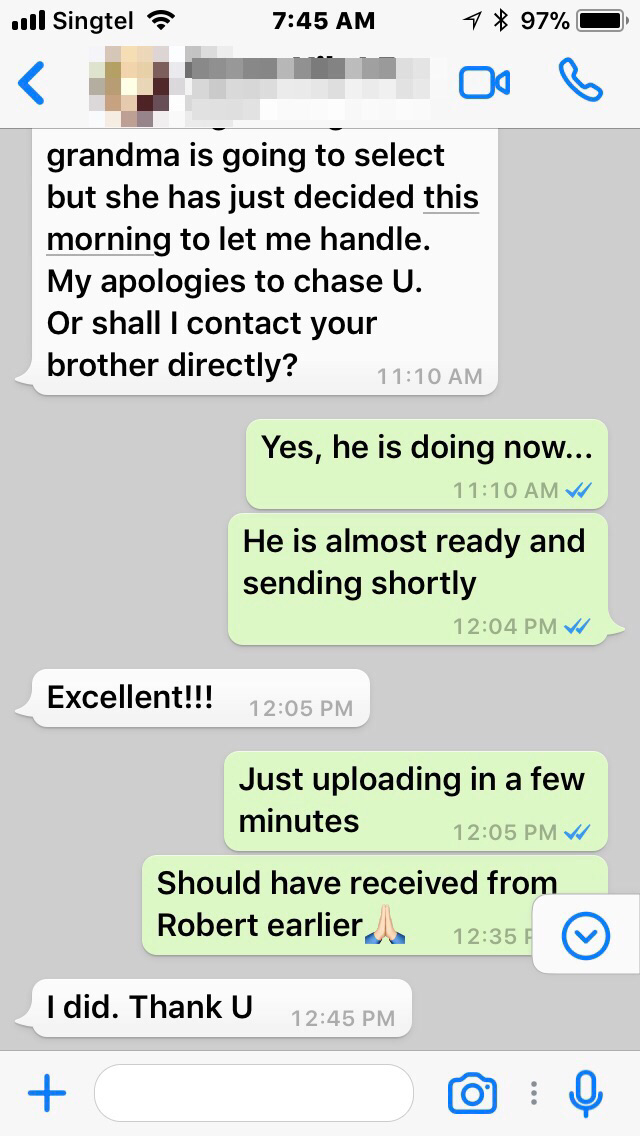Record a voice message

pos(586,1093)
